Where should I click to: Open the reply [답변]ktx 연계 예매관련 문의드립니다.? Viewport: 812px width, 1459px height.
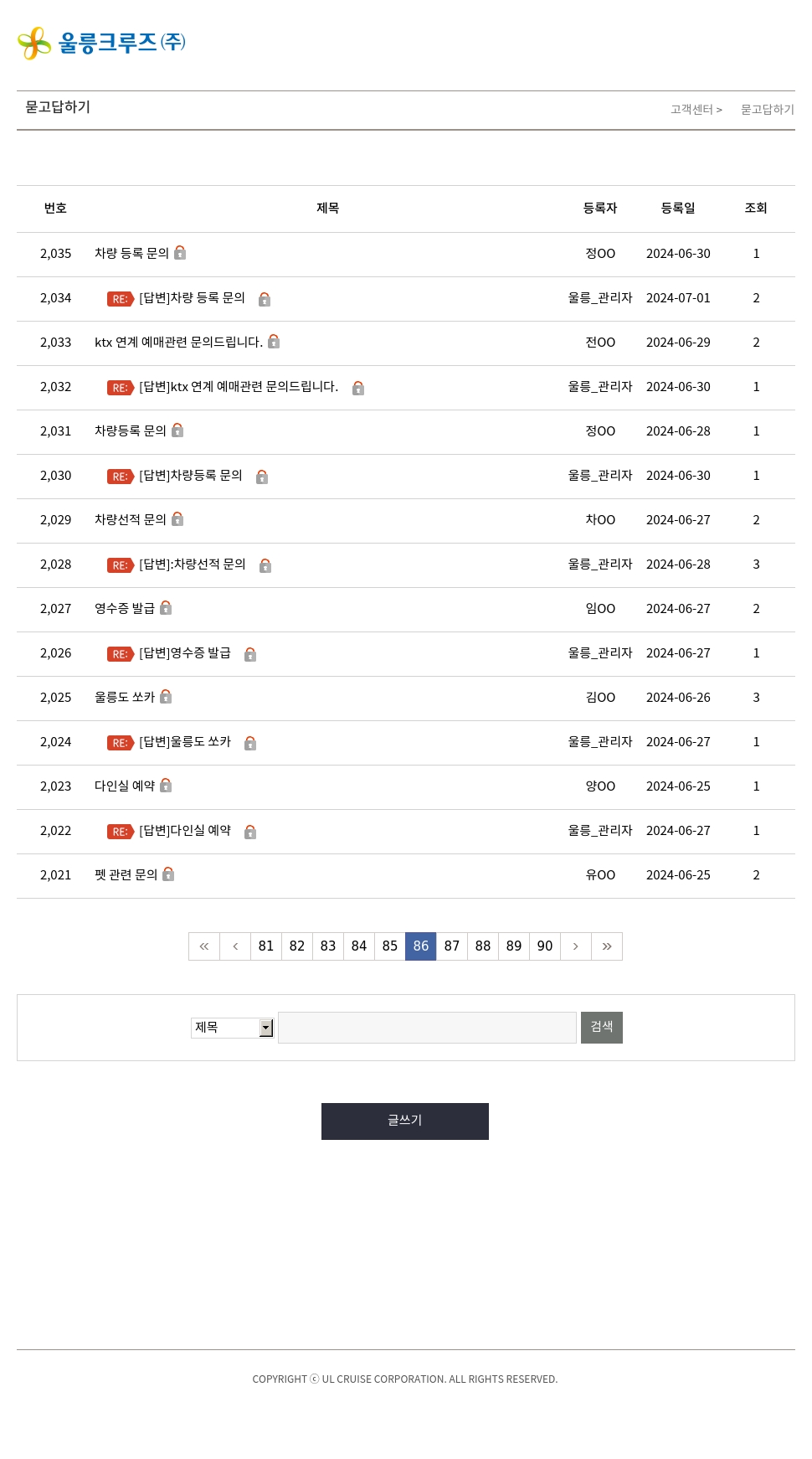pos(239,386)
